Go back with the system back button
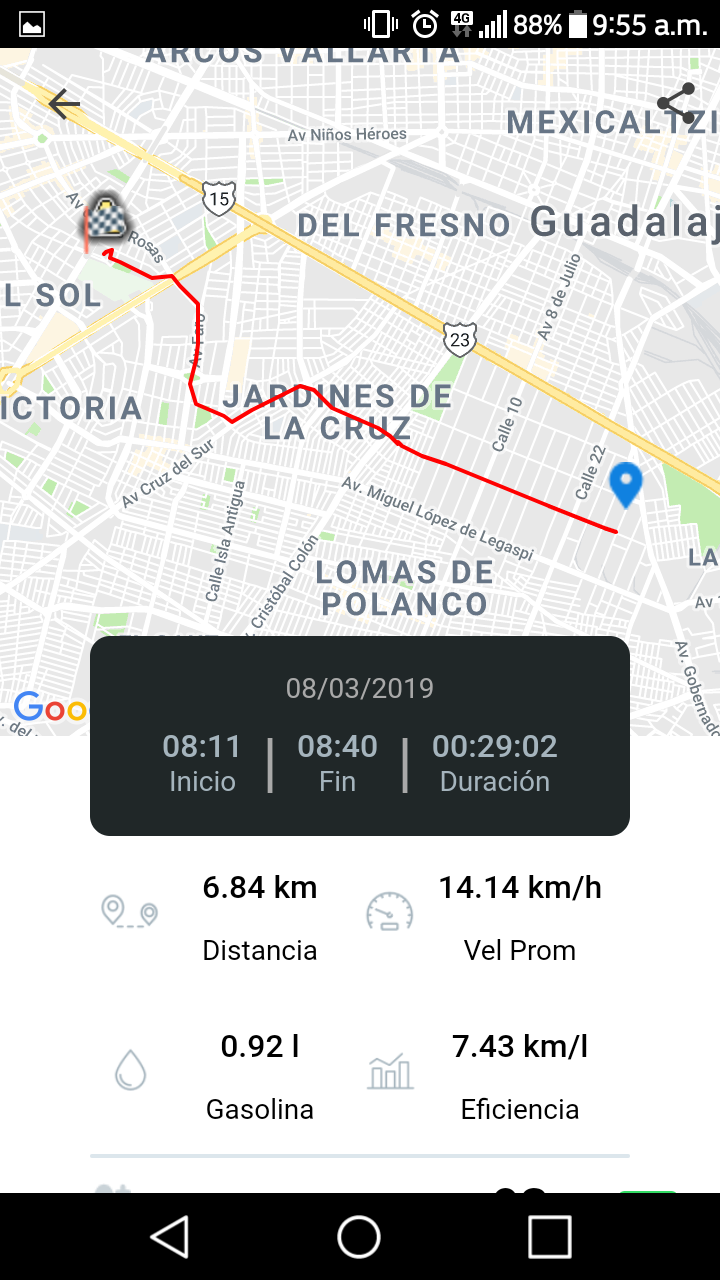 point(170,1236)
